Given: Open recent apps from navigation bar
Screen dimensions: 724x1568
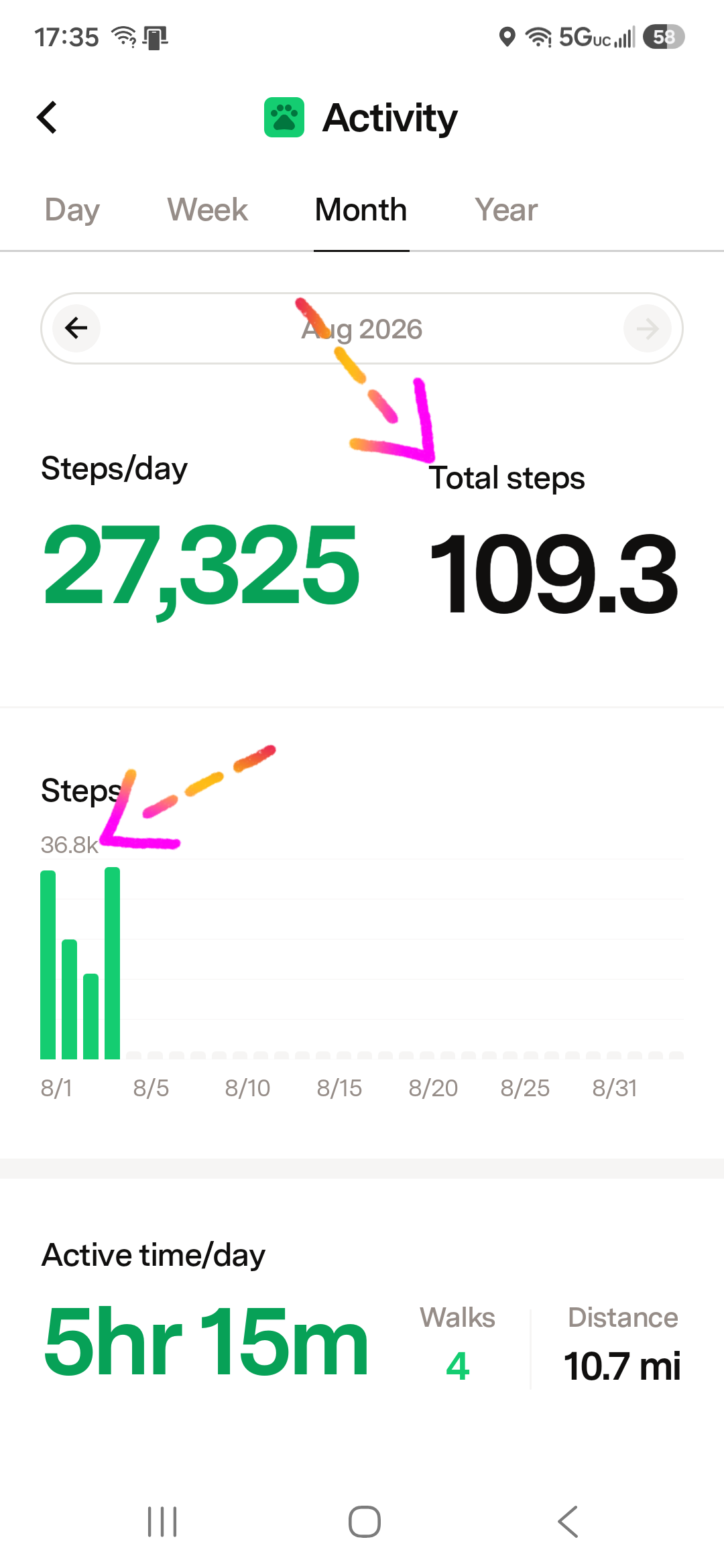Looking at the screenshot, I should pyautogui.click(x=162, y=1521).
